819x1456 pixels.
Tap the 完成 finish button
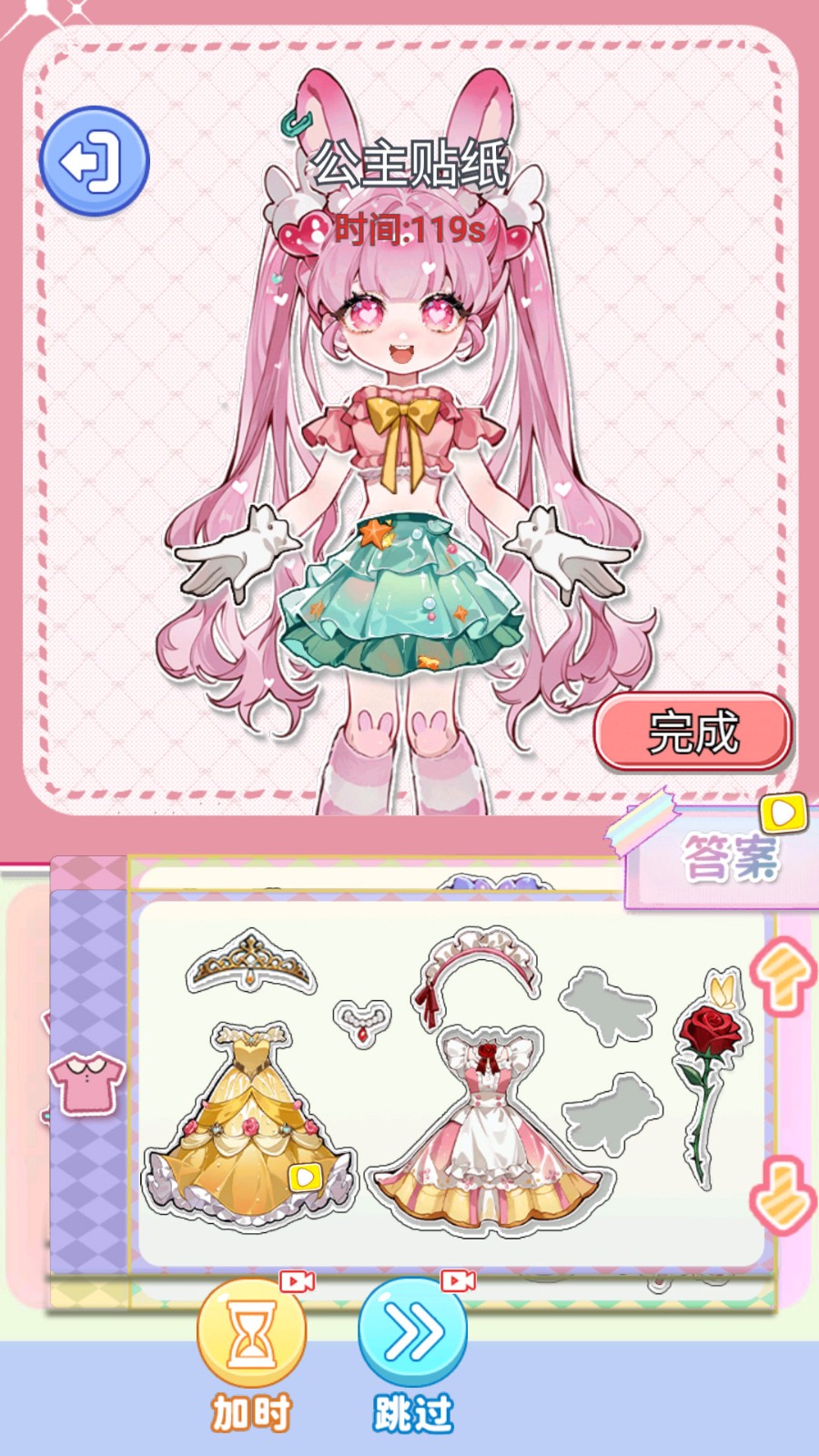click(x=693, y=732)
